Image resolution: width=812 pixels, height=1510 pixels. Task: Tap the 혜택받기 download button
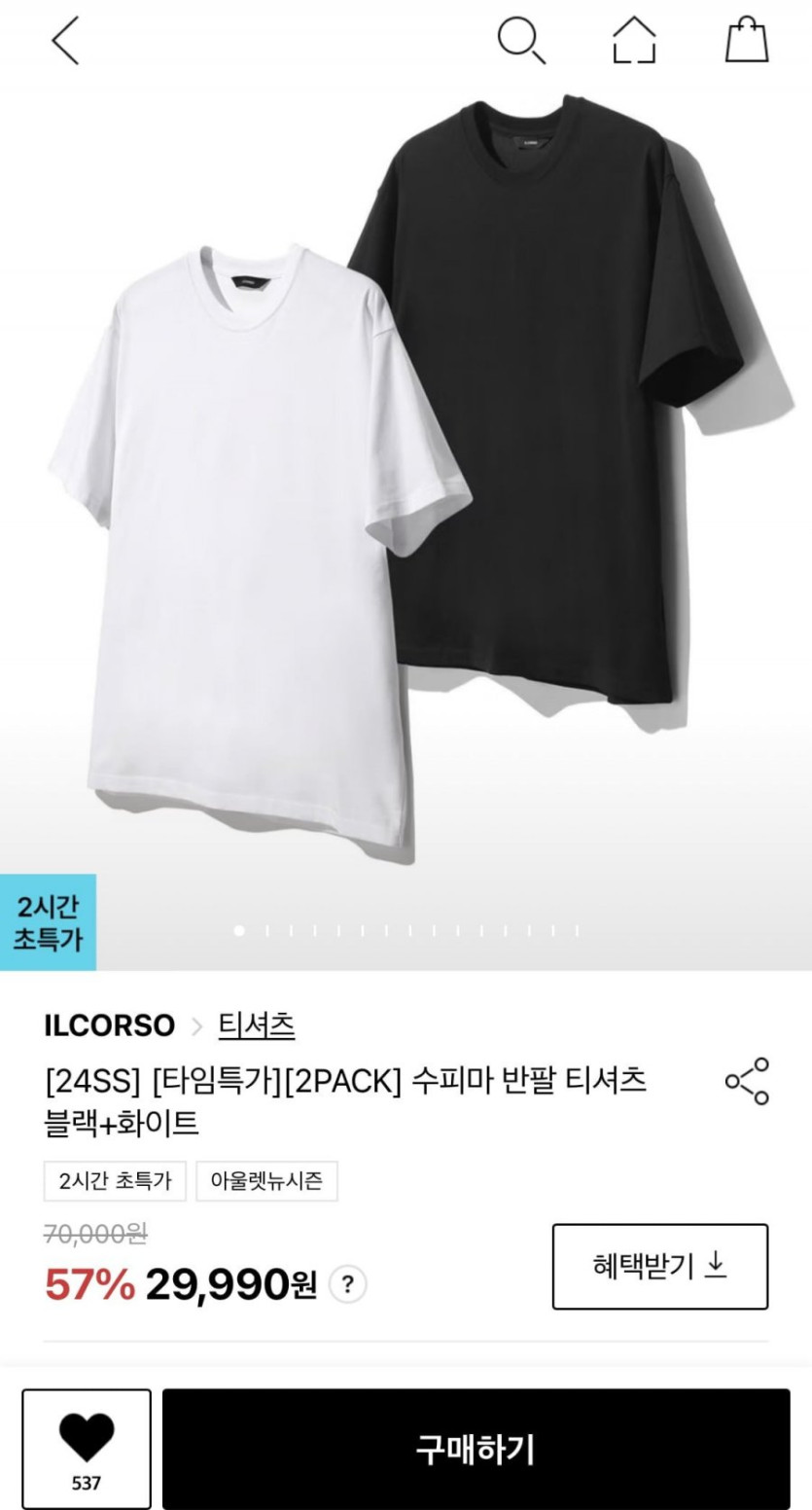pos(659,1266)
